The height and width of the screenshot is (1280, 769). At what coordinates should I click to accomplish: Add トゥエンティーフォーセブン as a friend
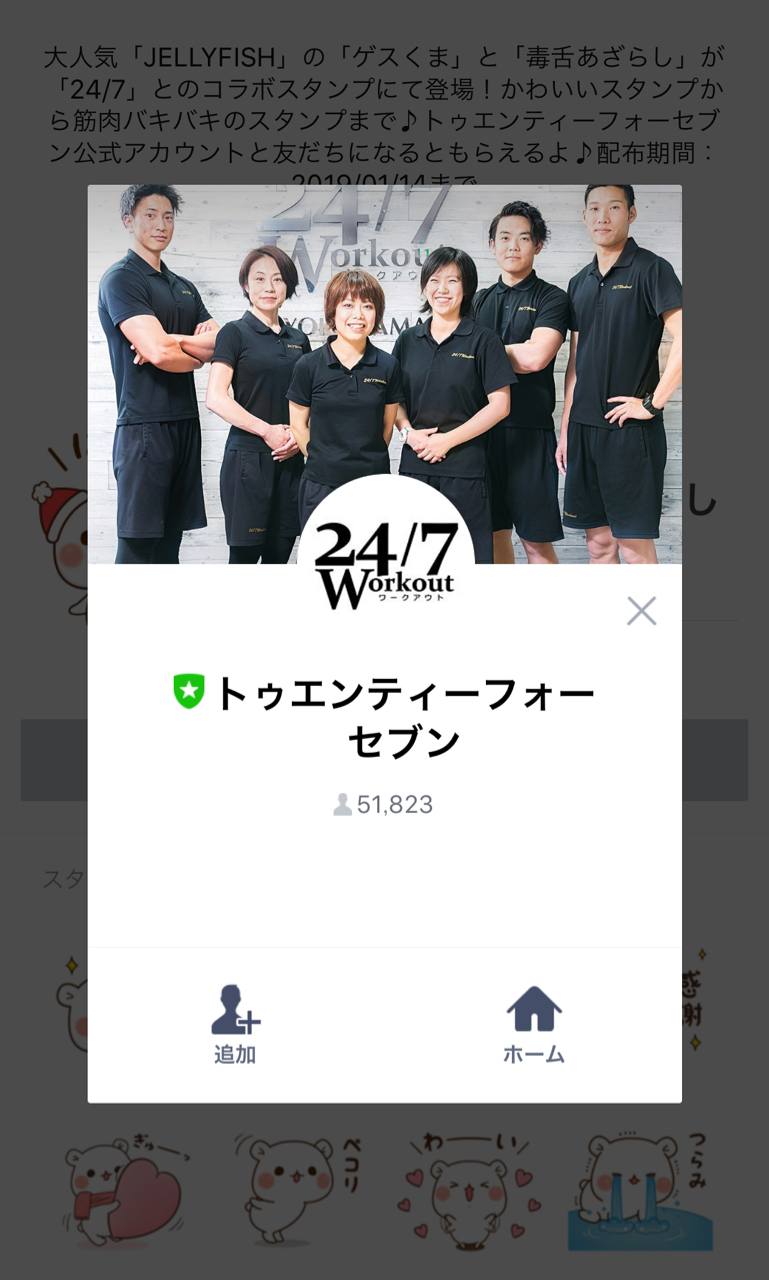(x=236, y=1024)
